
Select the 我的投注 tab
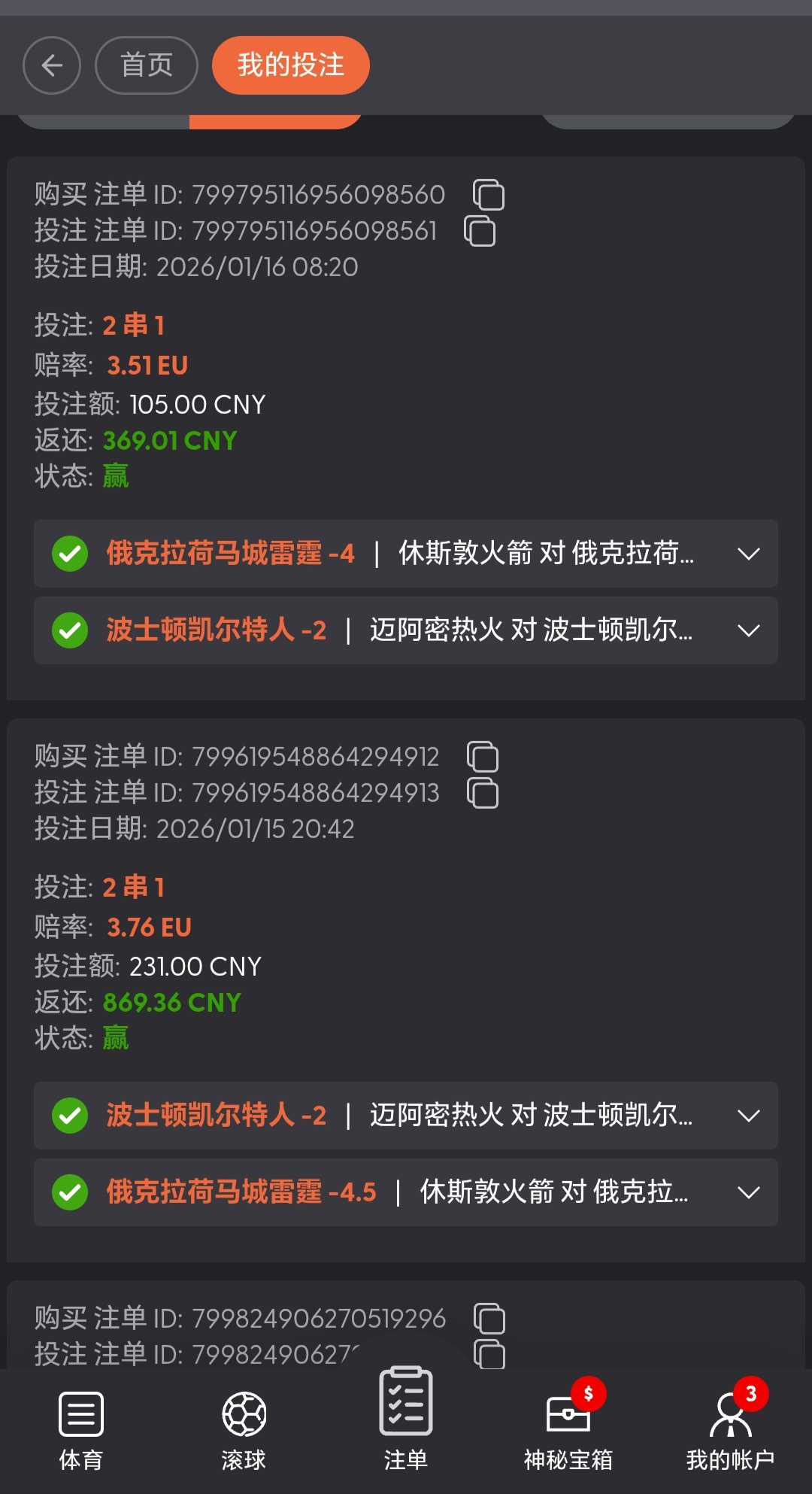[291, 65]
